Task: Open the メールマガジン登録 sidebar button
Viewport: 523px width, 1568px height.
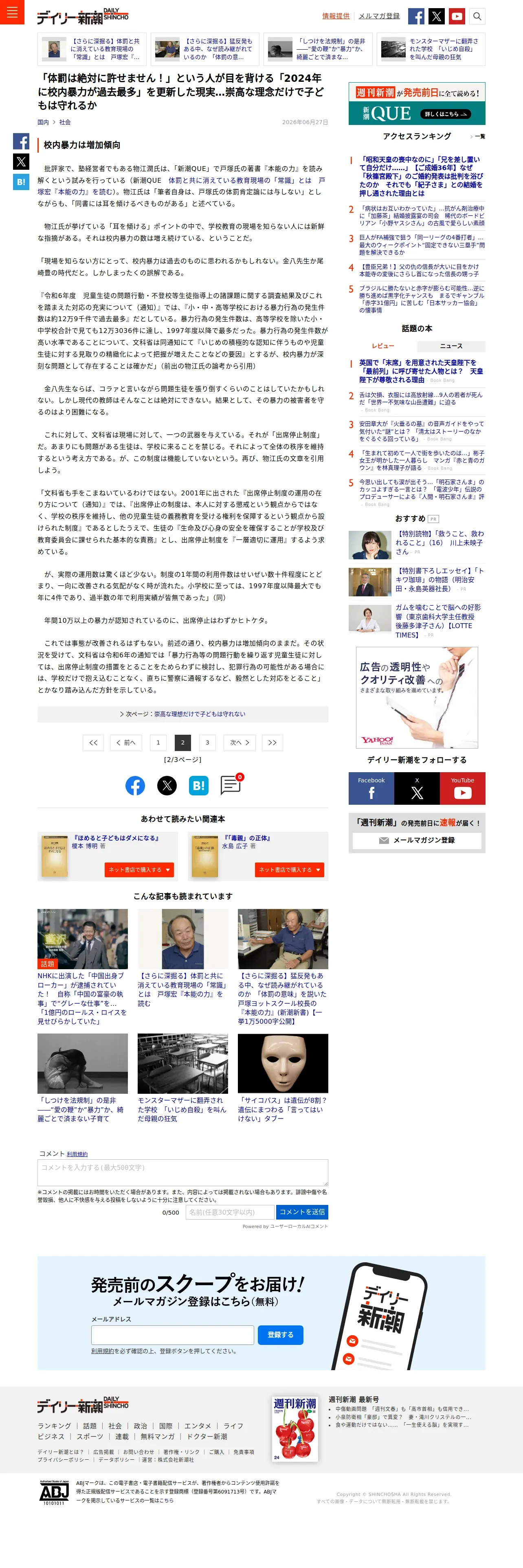Action: [417, 840]
